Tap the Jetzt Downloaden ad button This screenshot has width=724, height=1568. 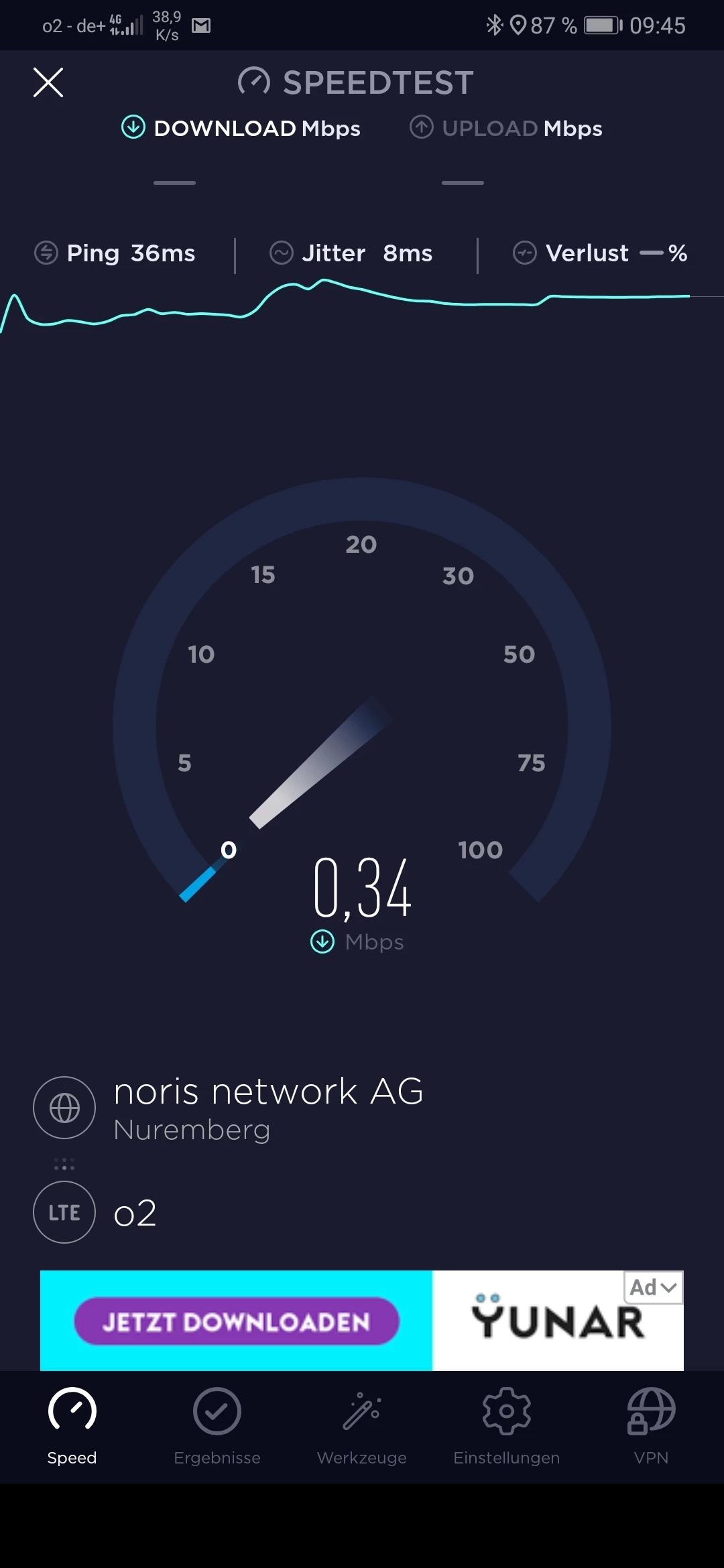(x=237, y=1321)
